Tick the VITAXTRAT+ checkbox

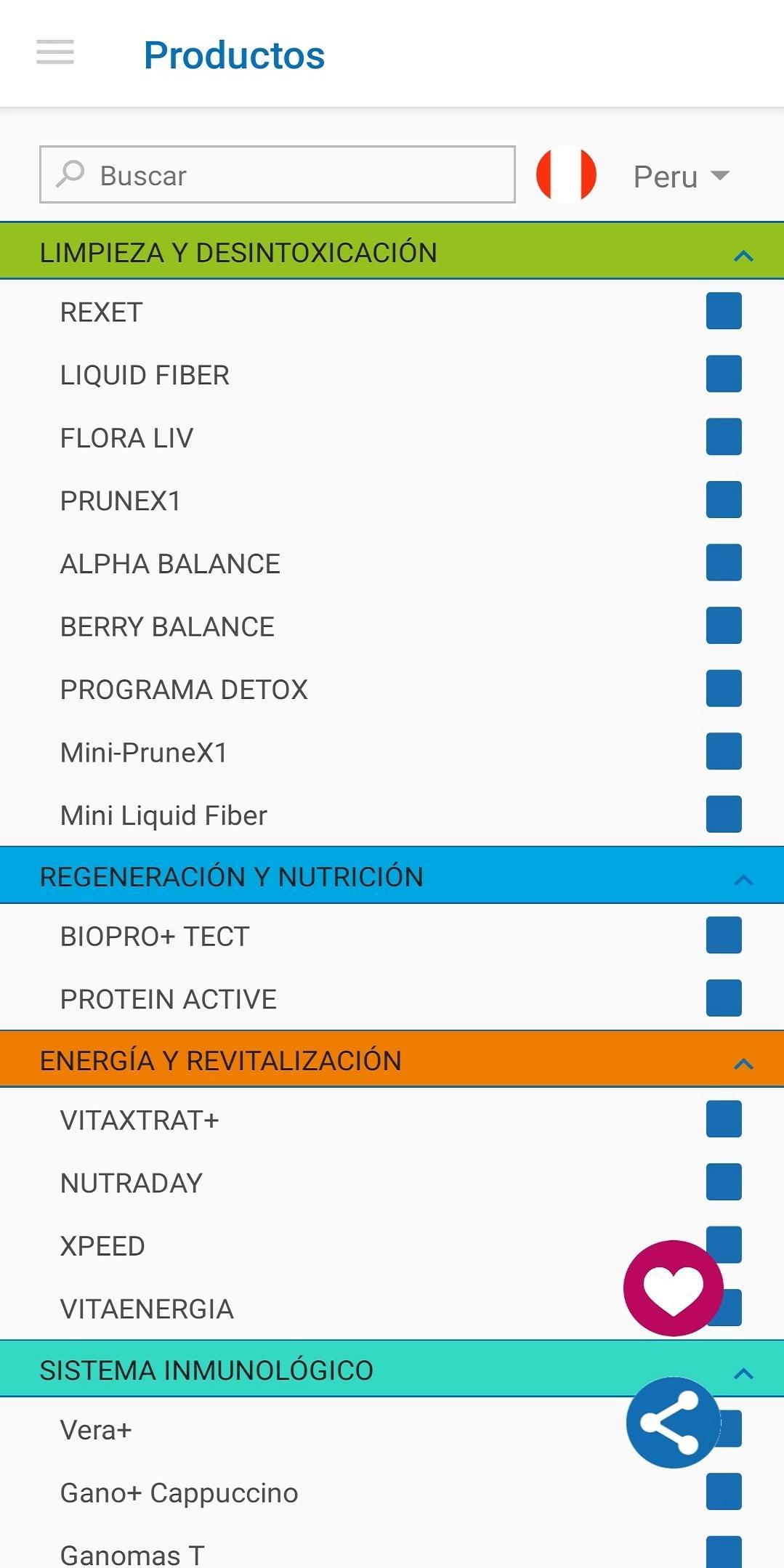click(724, 1119)
